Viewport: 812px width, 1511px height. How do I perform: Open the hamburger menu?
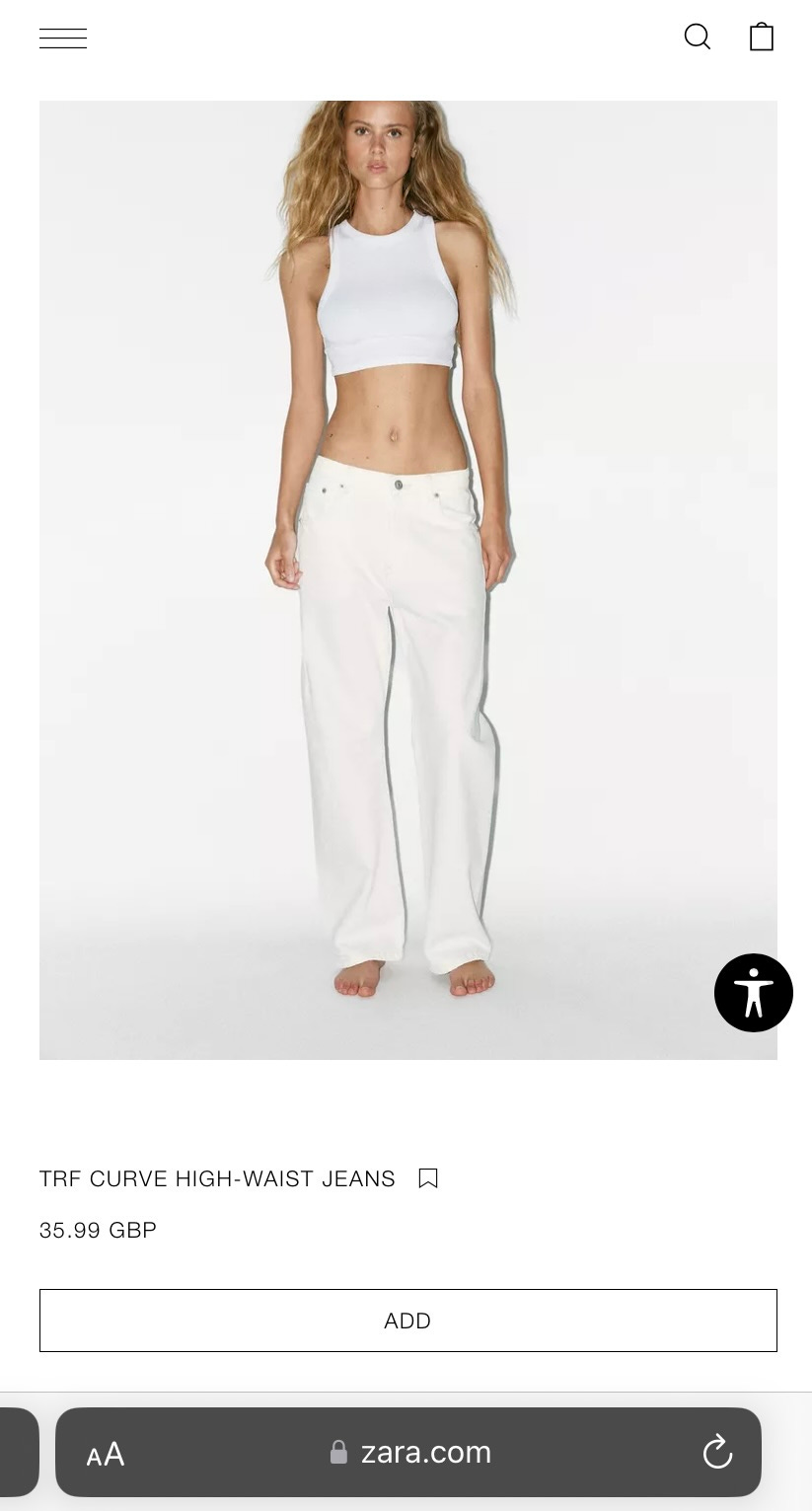(x=63, y=38)
